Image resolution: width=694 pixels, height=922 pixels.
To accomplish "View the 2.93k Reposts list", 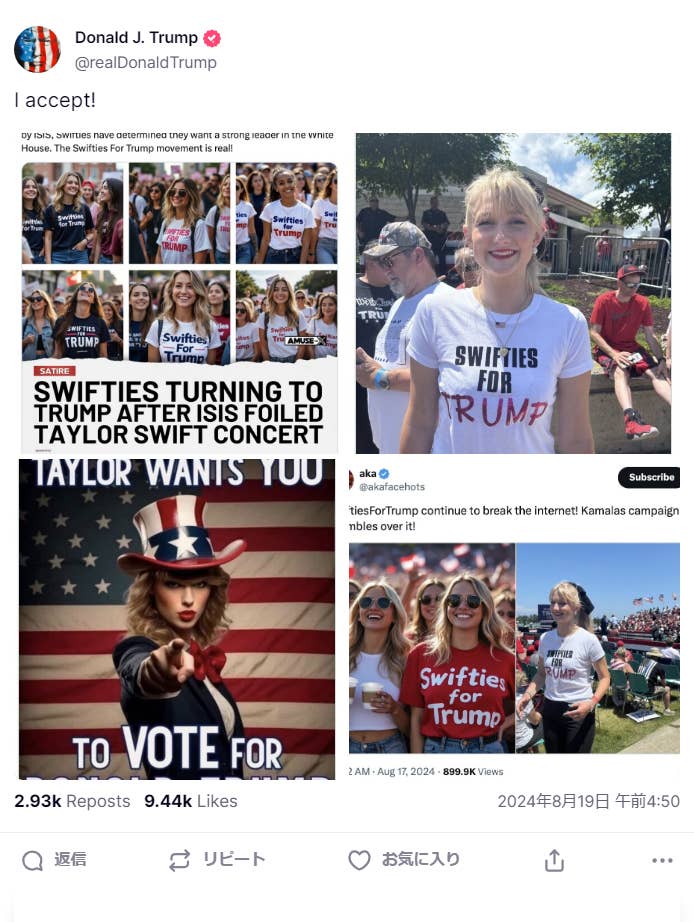I will point(72,801).
